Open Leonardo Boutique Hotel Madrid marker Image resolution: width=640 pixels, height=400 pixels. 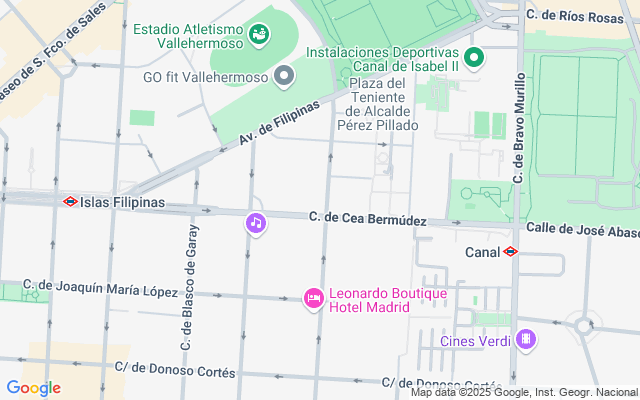[314, 298]
